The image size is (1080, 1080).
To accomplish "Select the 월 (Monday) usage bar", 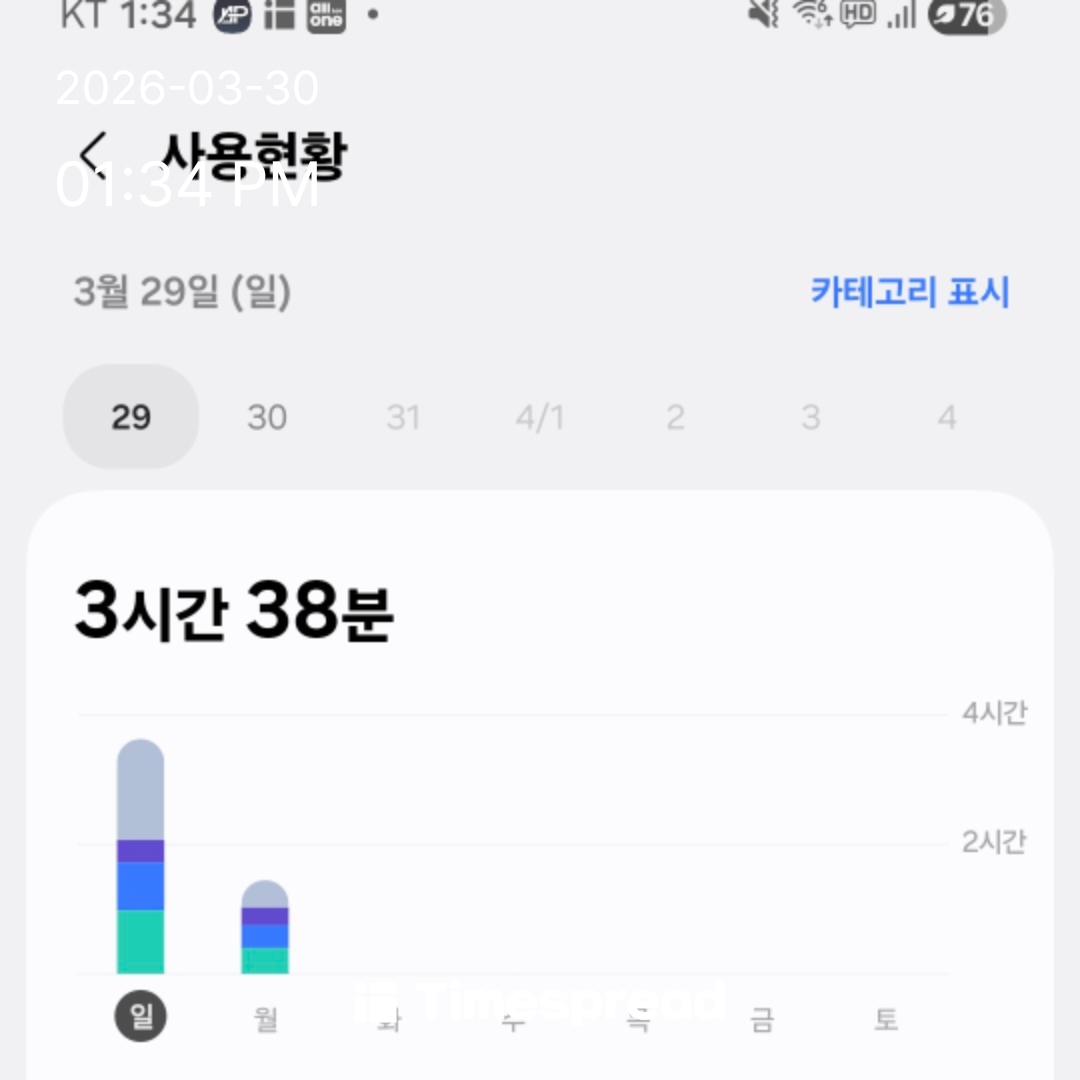I will click(265, 927).
